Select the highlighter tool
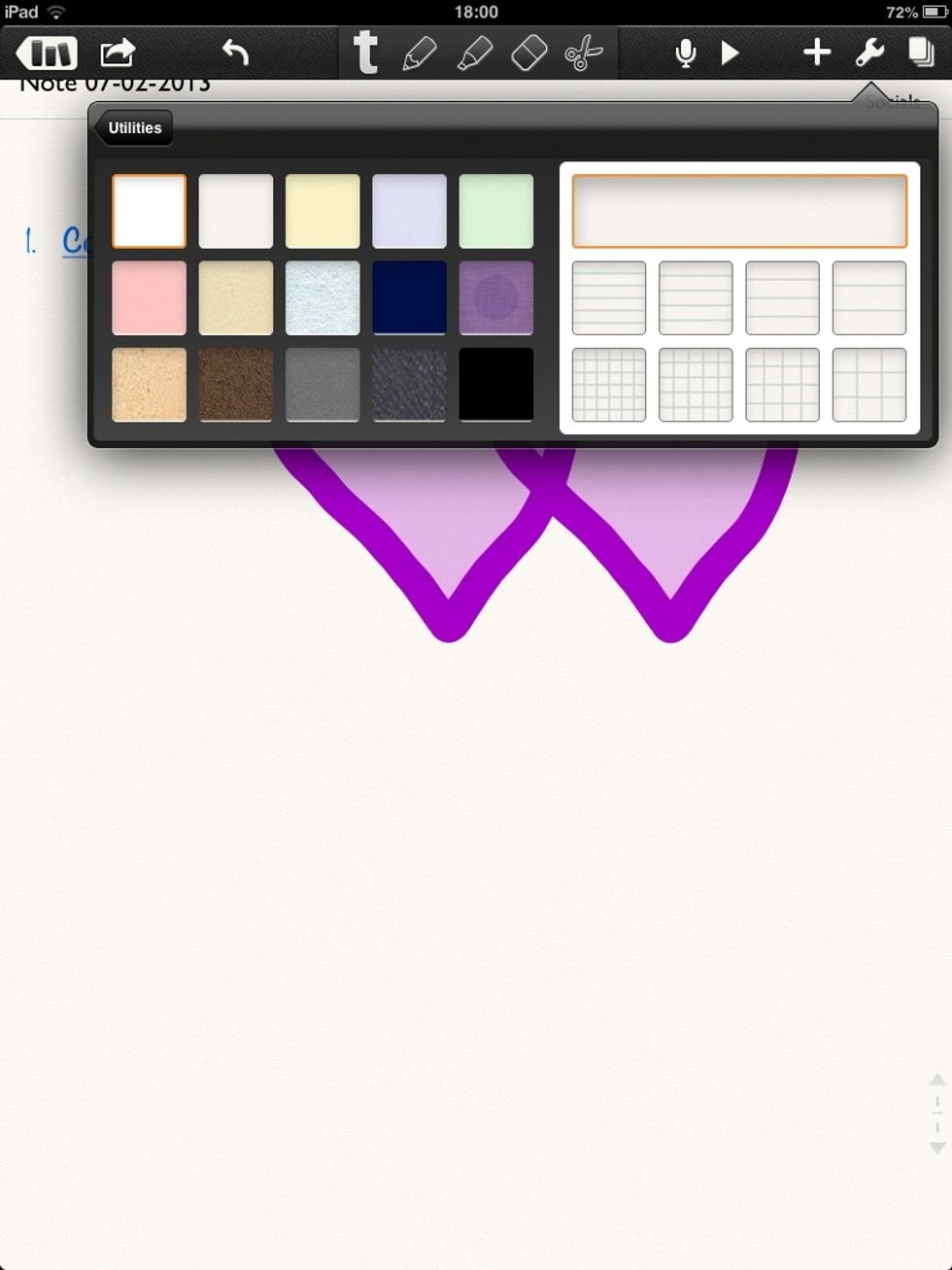The width and height of the screenshot is (952, 1270). [x=473, y=52]
